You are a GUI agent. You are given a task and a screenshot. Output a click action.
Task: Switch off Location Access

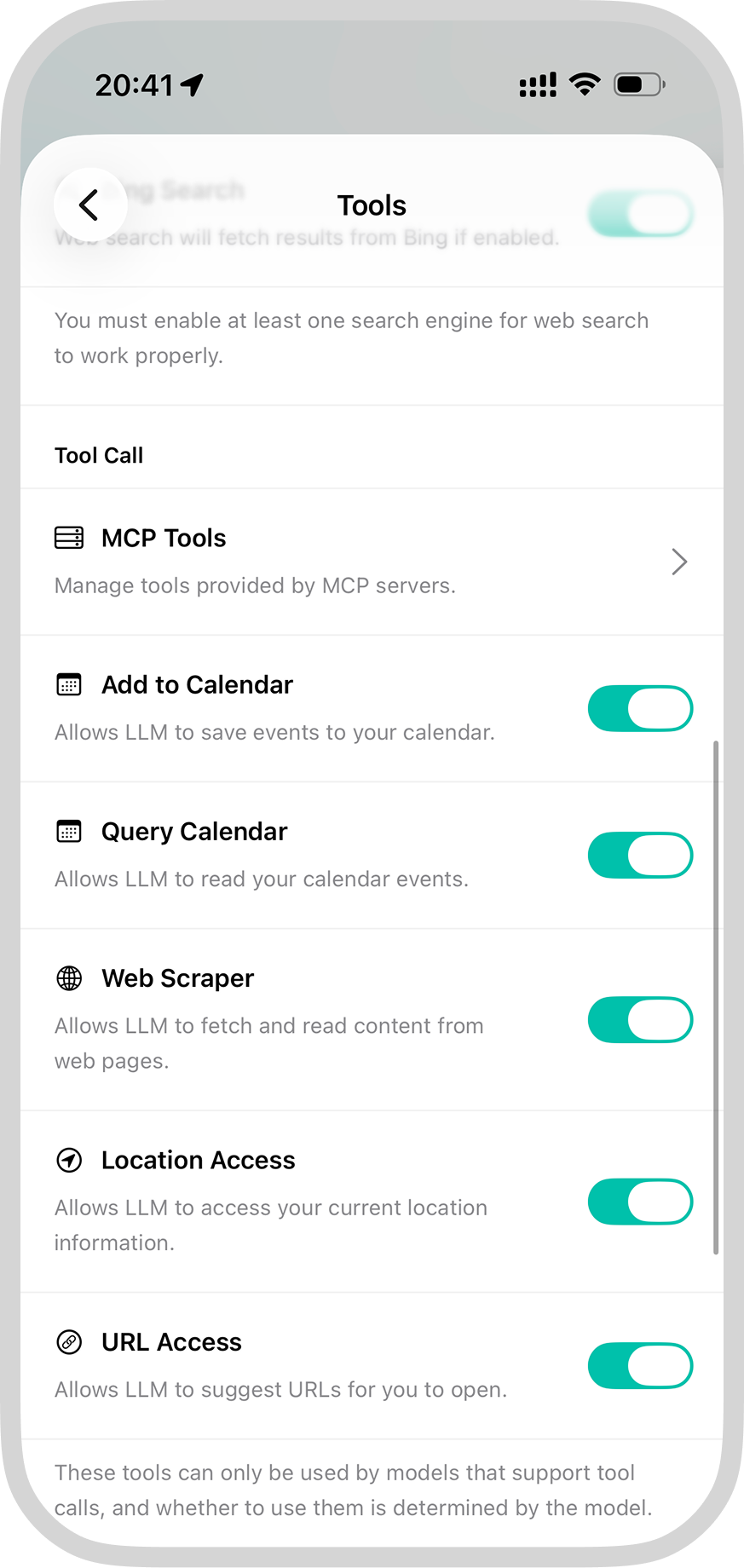tap(640, 1202)
